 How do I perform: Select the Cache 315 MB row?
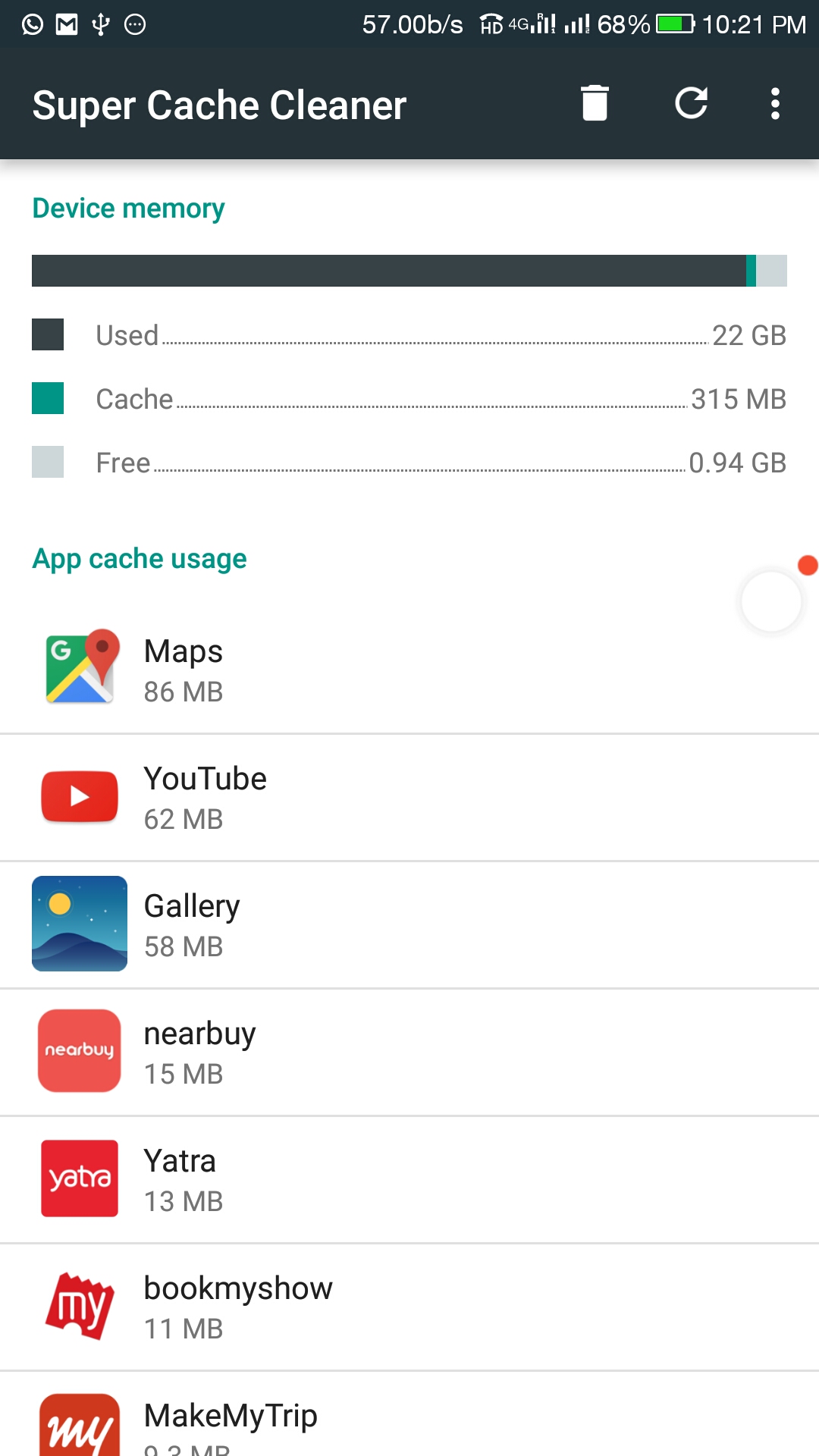pos(409,399)
